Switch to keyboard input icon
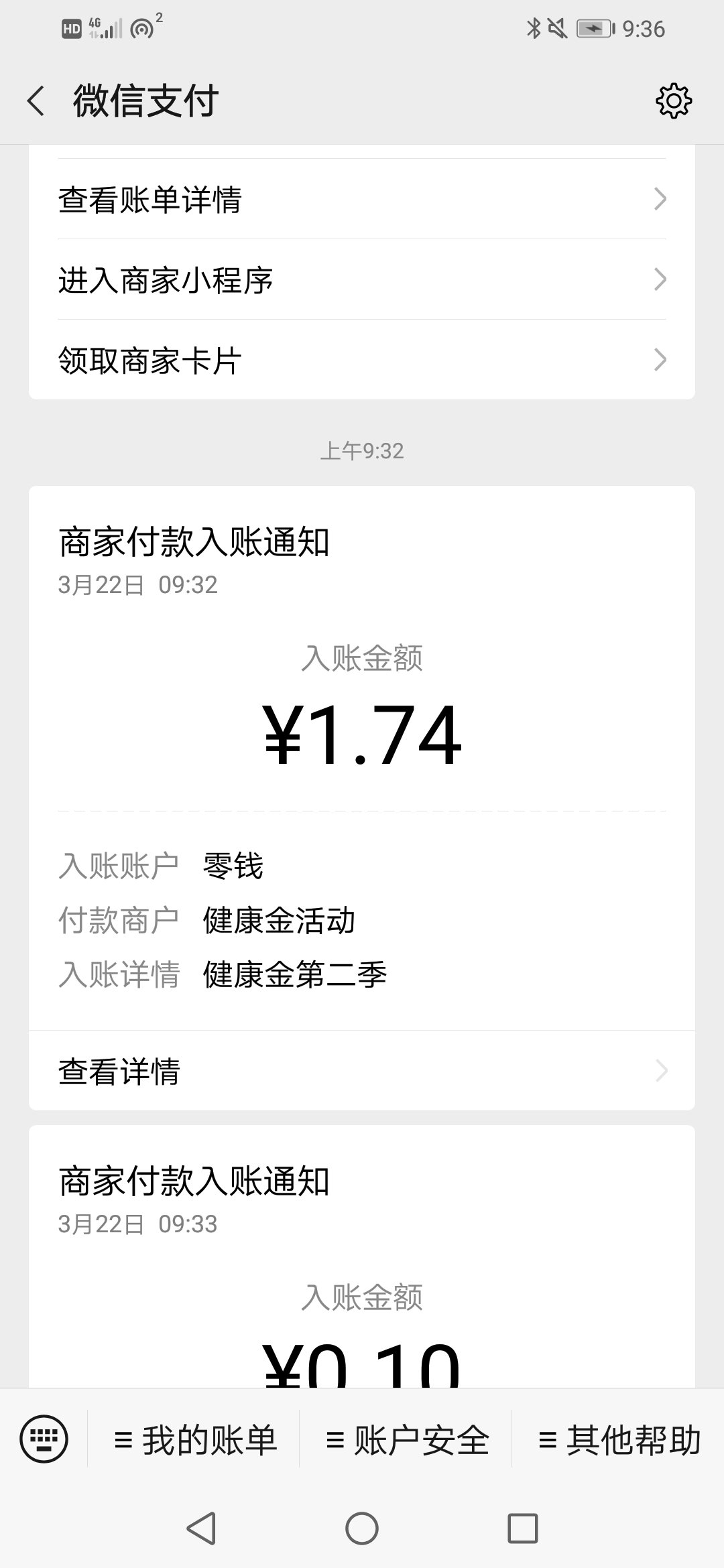Screen dimensions: 724x1568 pos(44,1439)
